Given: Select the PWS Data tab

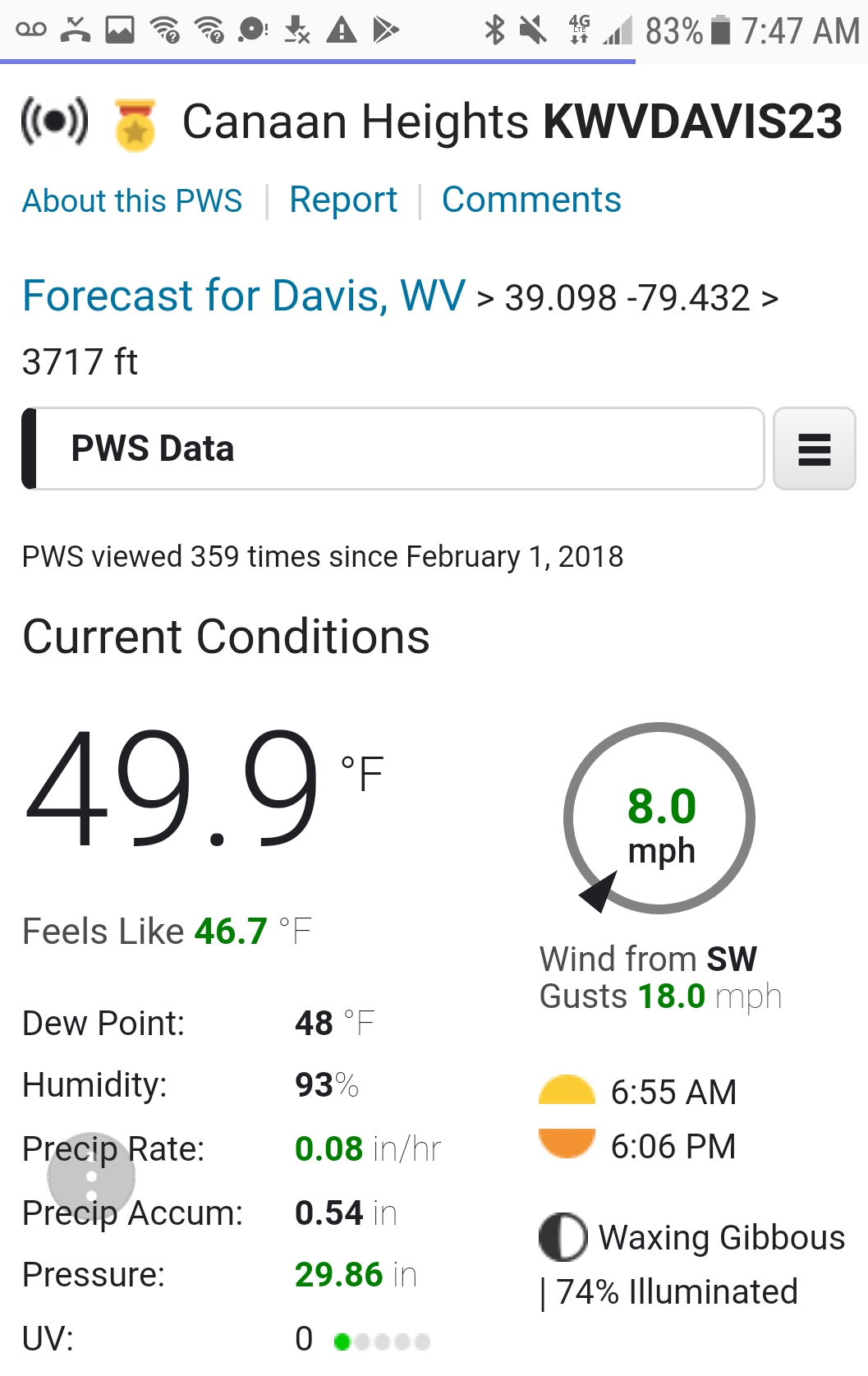Looking at the screenshot, I should tap(394, 449).
